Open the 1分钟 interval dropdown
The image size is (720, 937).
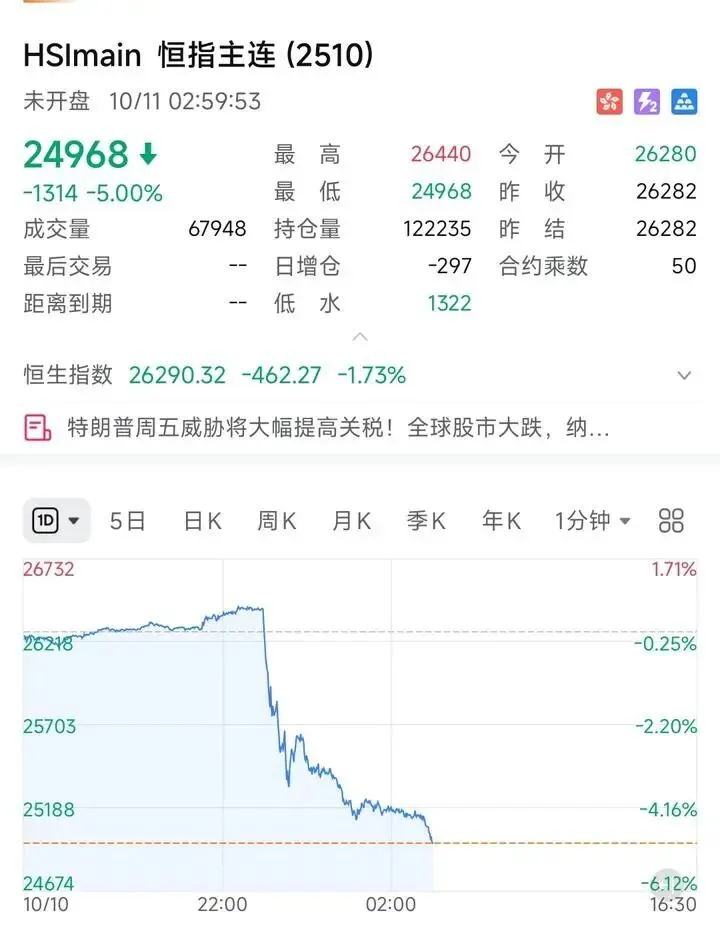pos(593,521)
